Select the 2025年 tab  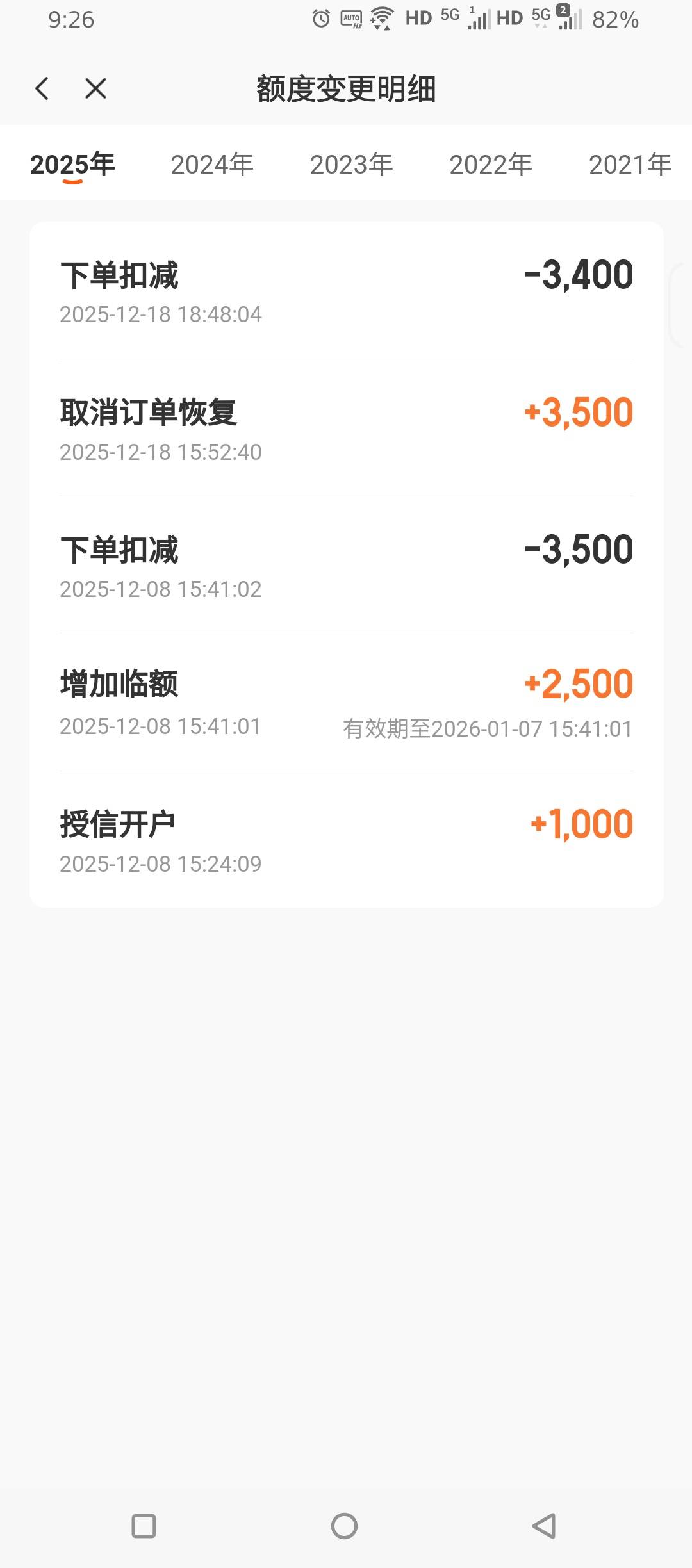click(72, 165)
